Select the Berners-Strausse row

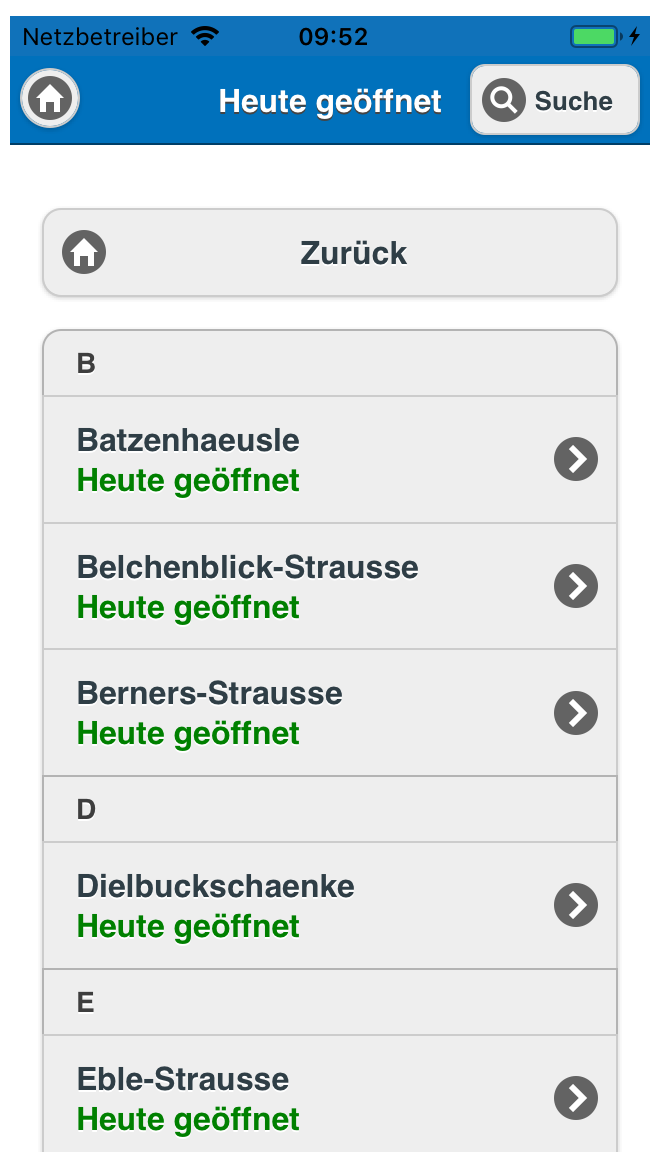tap(330, 713)
